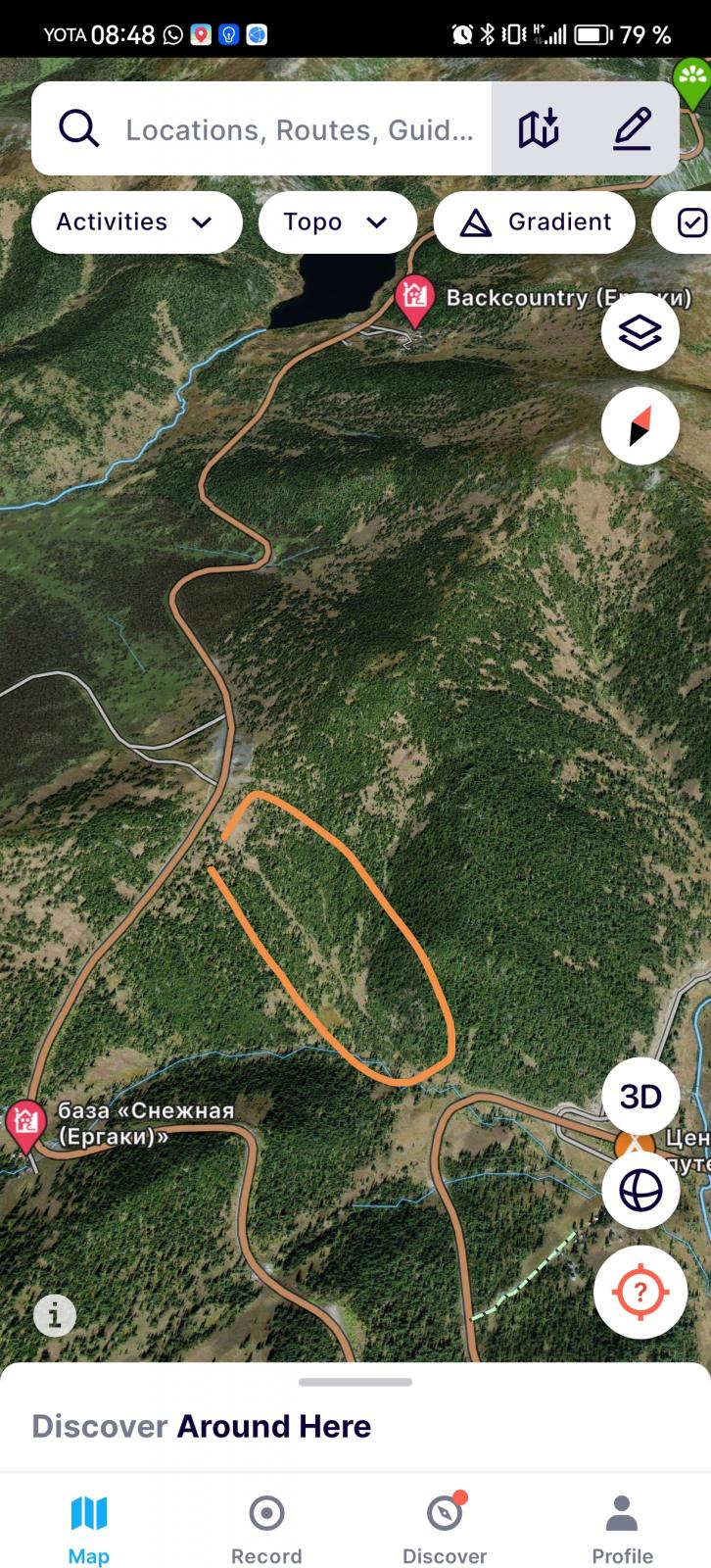The height and width of the screenshot is (1568, 711).
Task: Expand the Activities dropdown
Action: [x=137, y=222]
